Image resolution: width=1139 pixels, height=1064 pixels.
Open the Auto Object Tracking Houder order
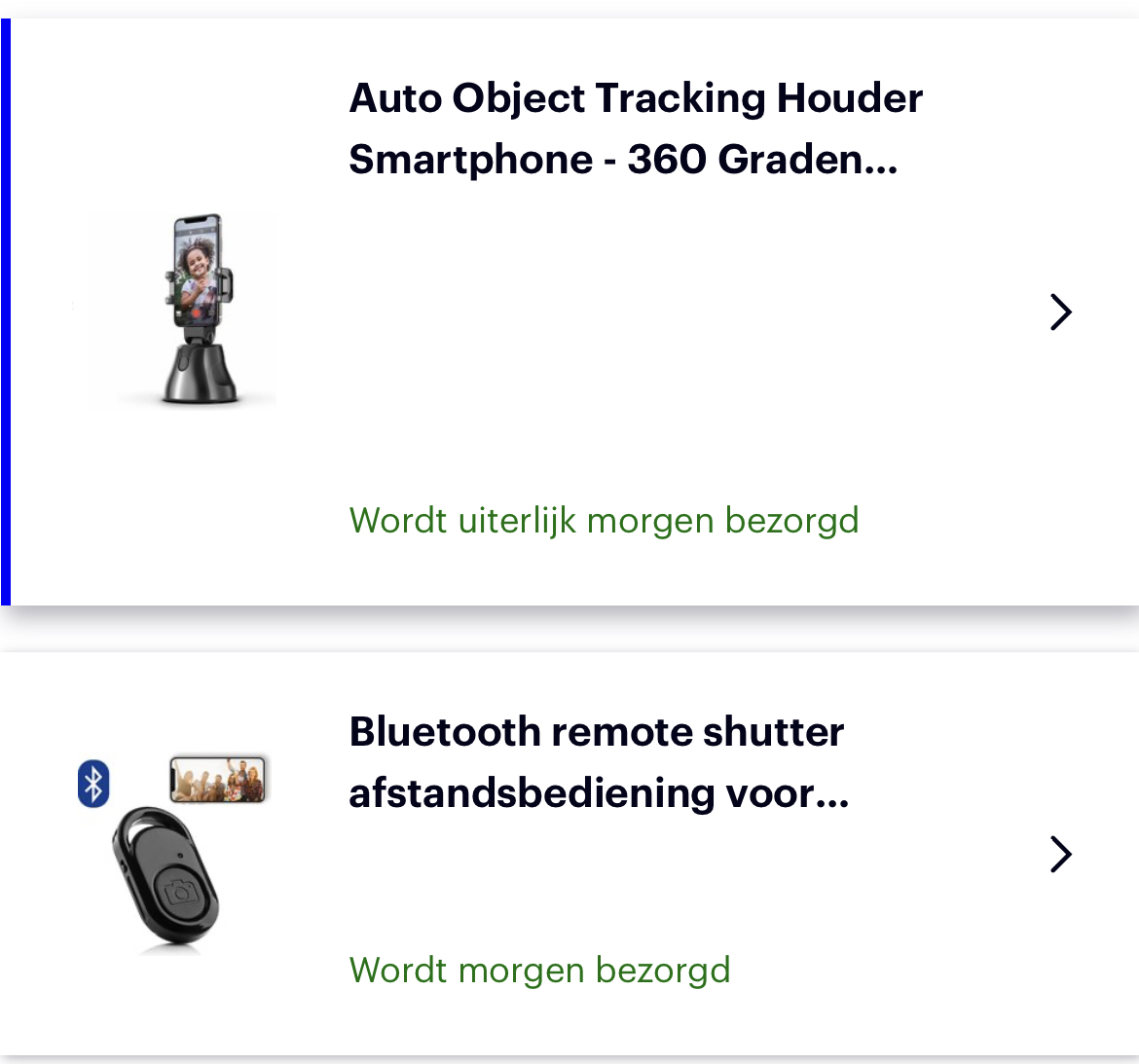1060,312
